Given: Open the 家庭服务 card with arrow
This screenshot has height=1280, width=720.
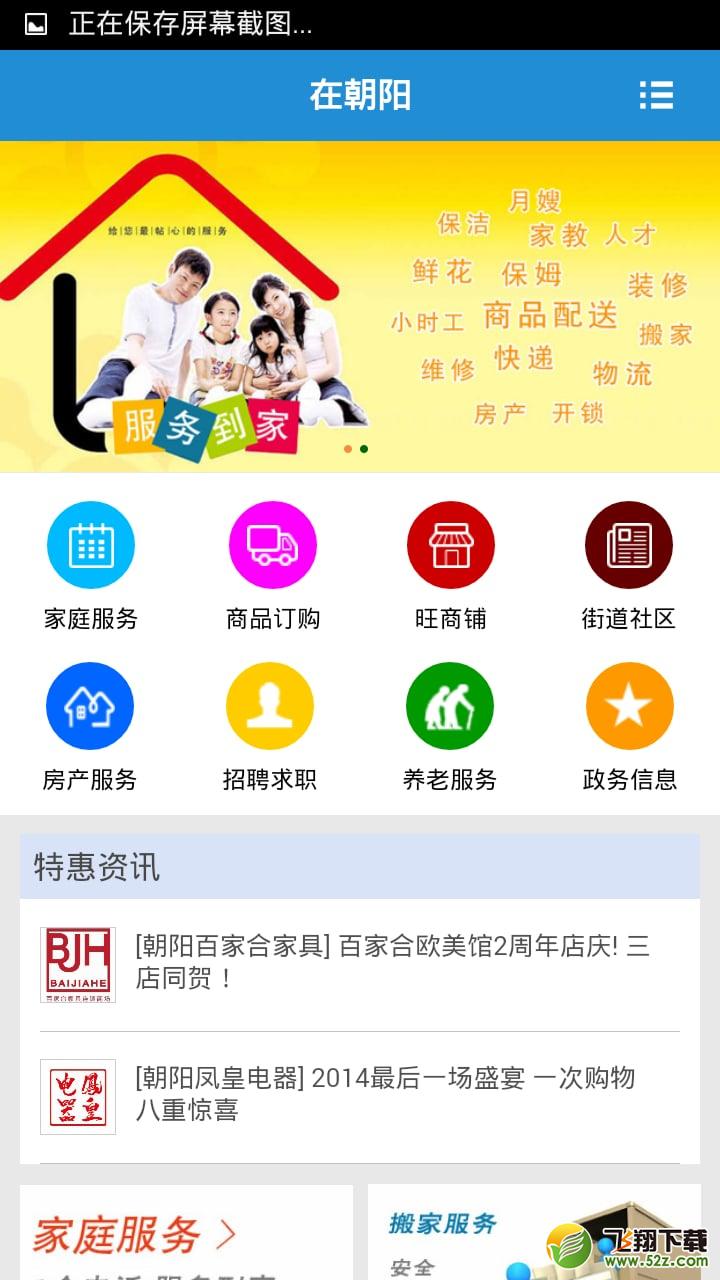Looking at the screenshot, I should pos(187,1232).
